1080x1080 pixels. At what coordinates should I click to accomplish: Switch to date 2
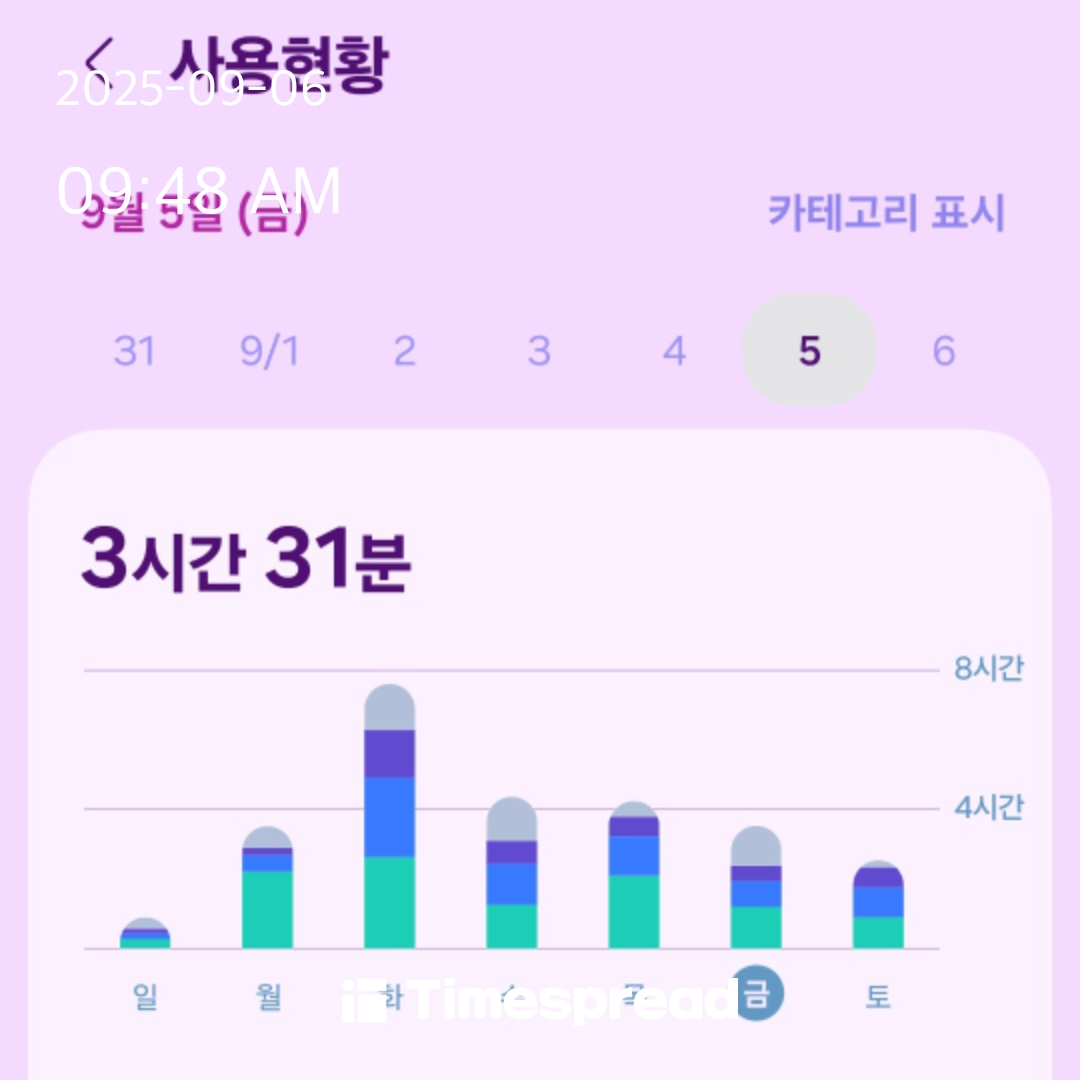(x=404, y=351)
